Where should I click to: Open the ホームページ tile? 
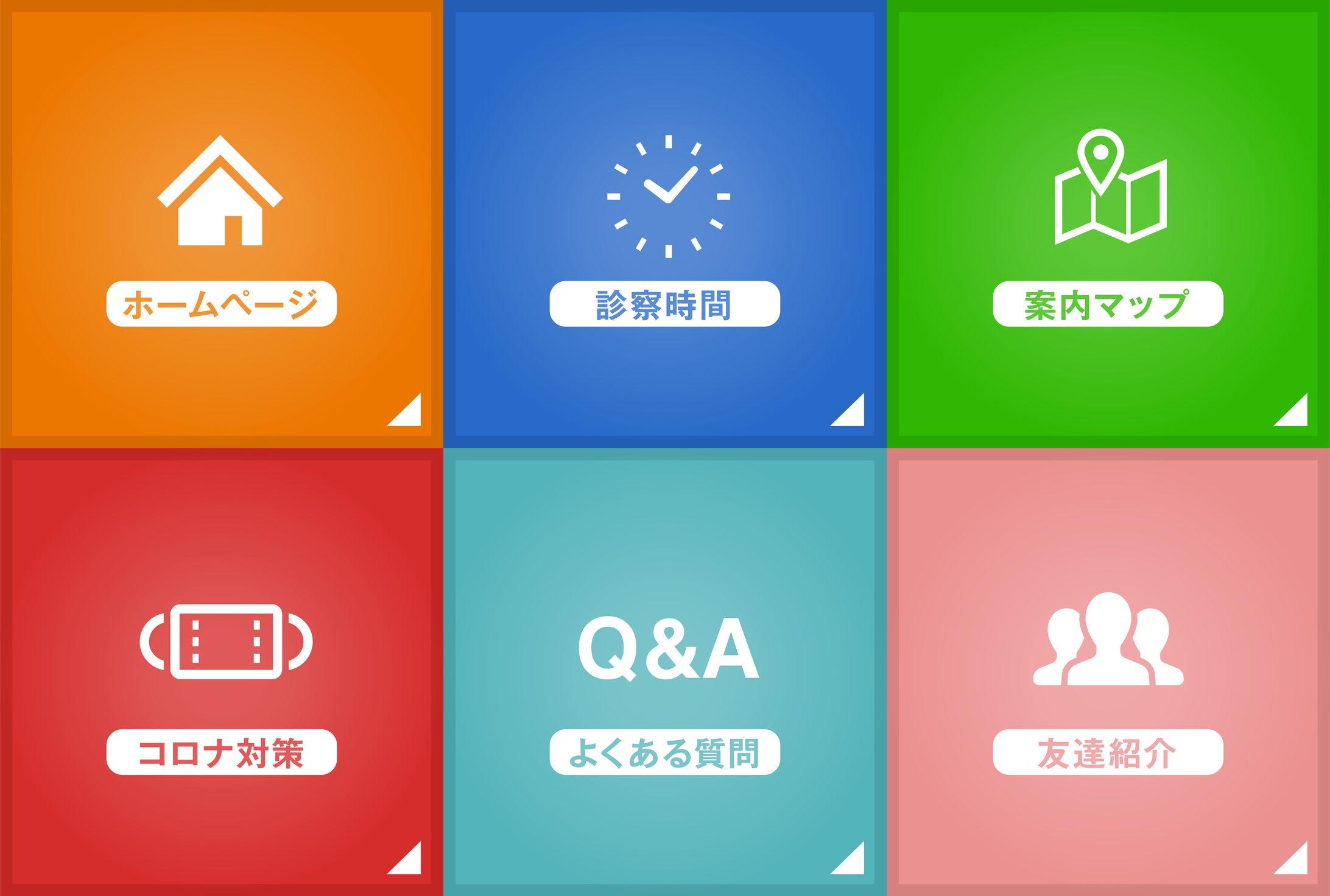pos(221,224)
